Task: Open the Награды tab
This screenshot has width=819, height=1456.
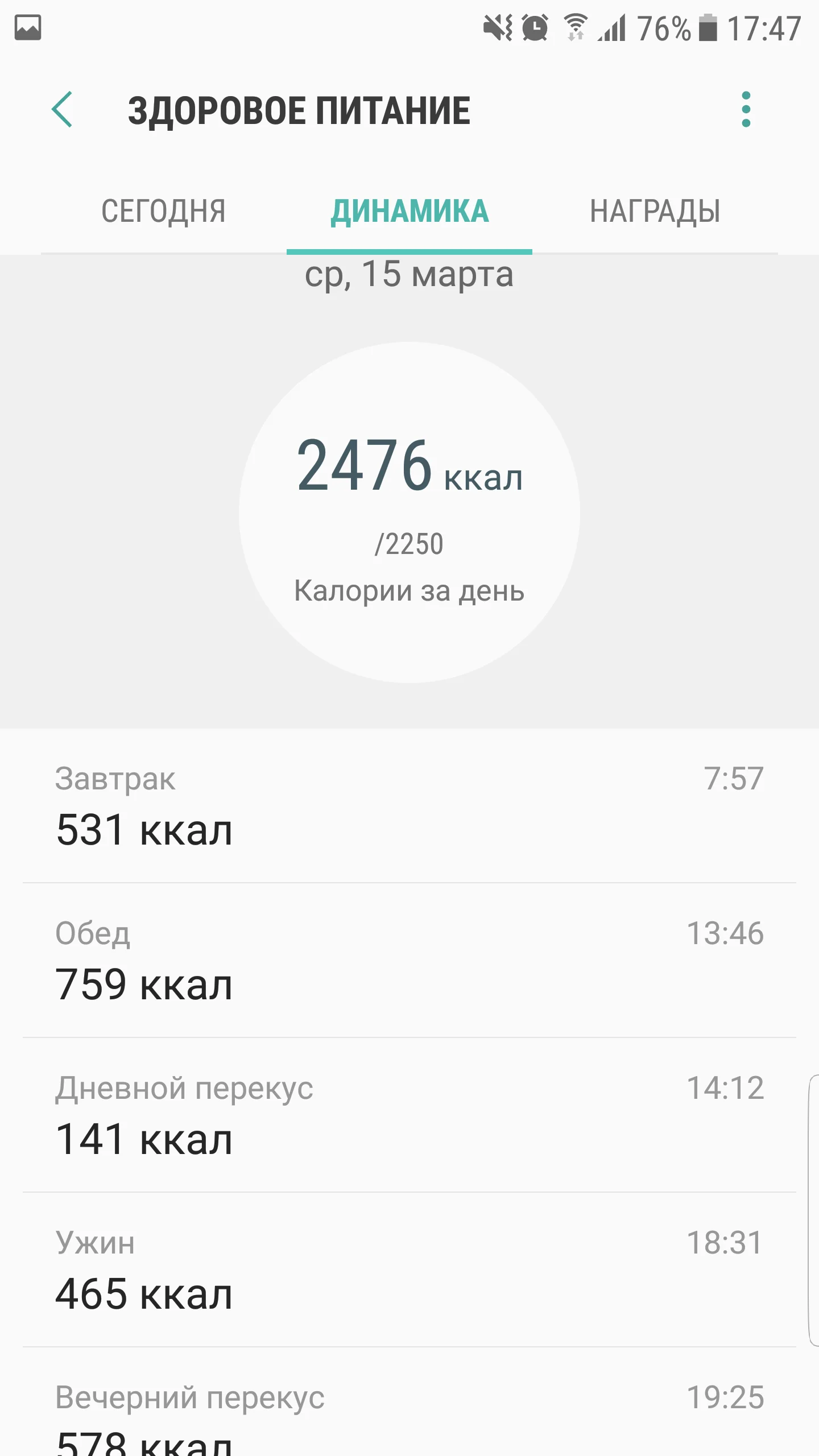Action: [x=655, y=212]
